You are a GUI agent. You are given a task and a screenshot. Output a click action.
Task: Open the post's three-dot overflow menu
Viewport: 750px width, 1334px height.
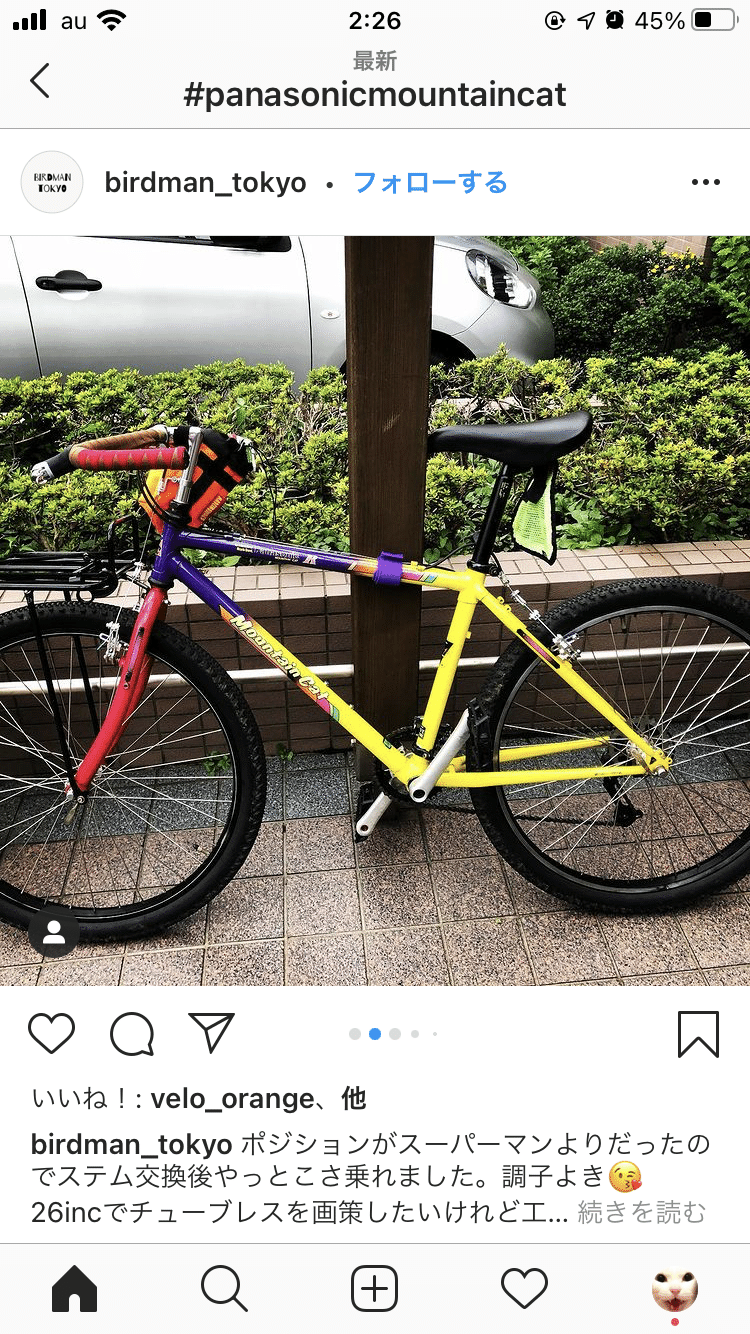[x=705, y=183]
